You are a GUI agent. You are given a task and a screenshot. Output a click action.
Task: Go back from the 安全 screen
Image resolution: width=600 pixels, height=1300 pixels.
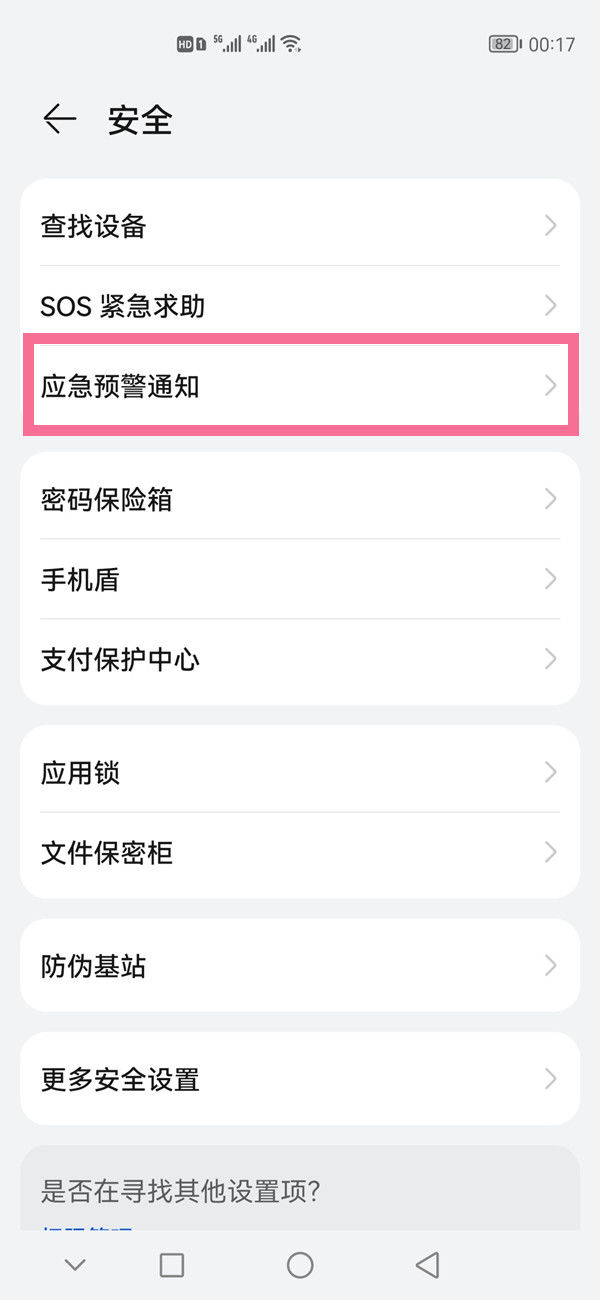[60, 120]
